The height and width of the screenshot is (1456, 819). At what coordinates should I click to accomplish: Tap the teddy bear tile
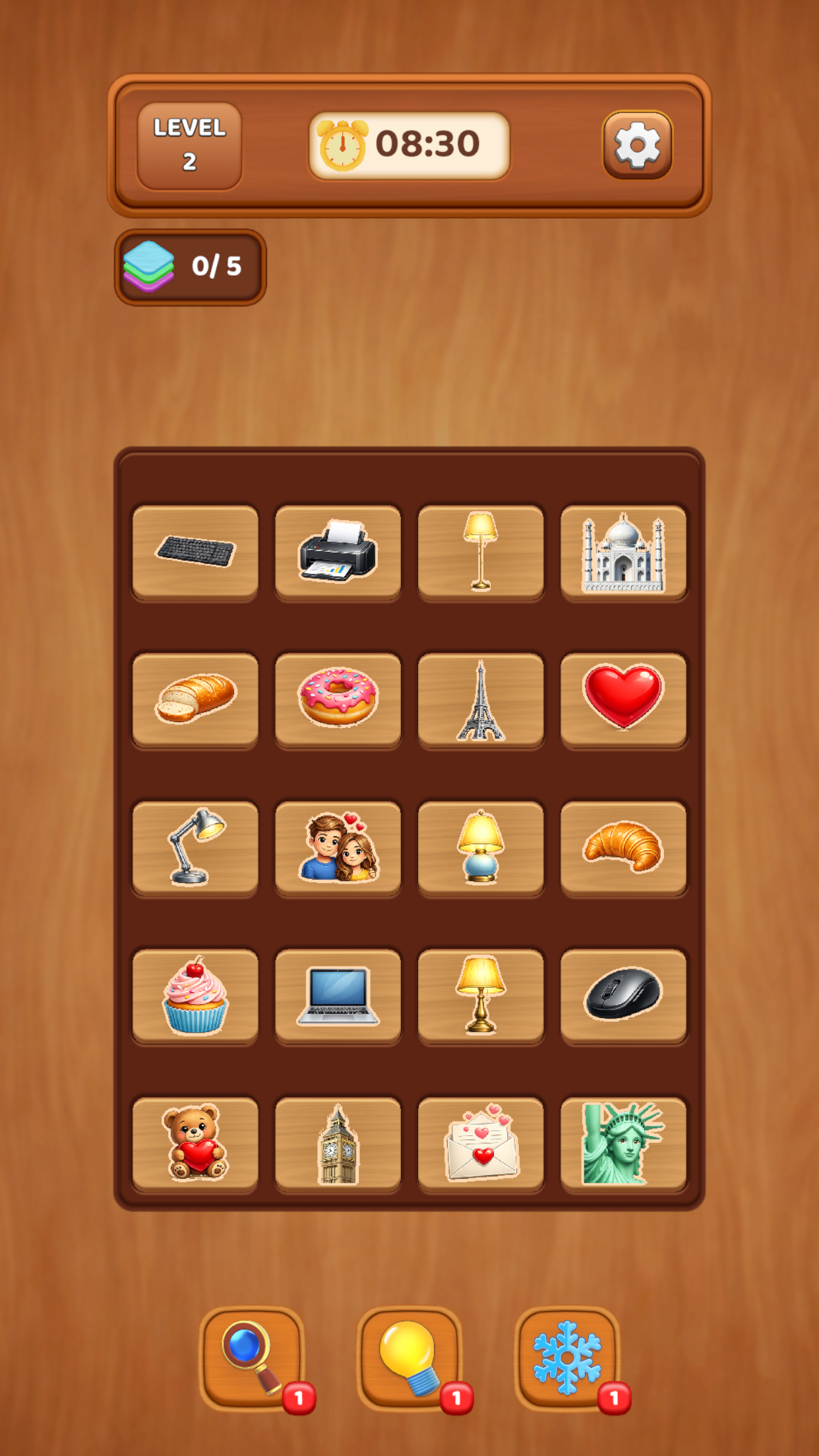[195, 1143]
